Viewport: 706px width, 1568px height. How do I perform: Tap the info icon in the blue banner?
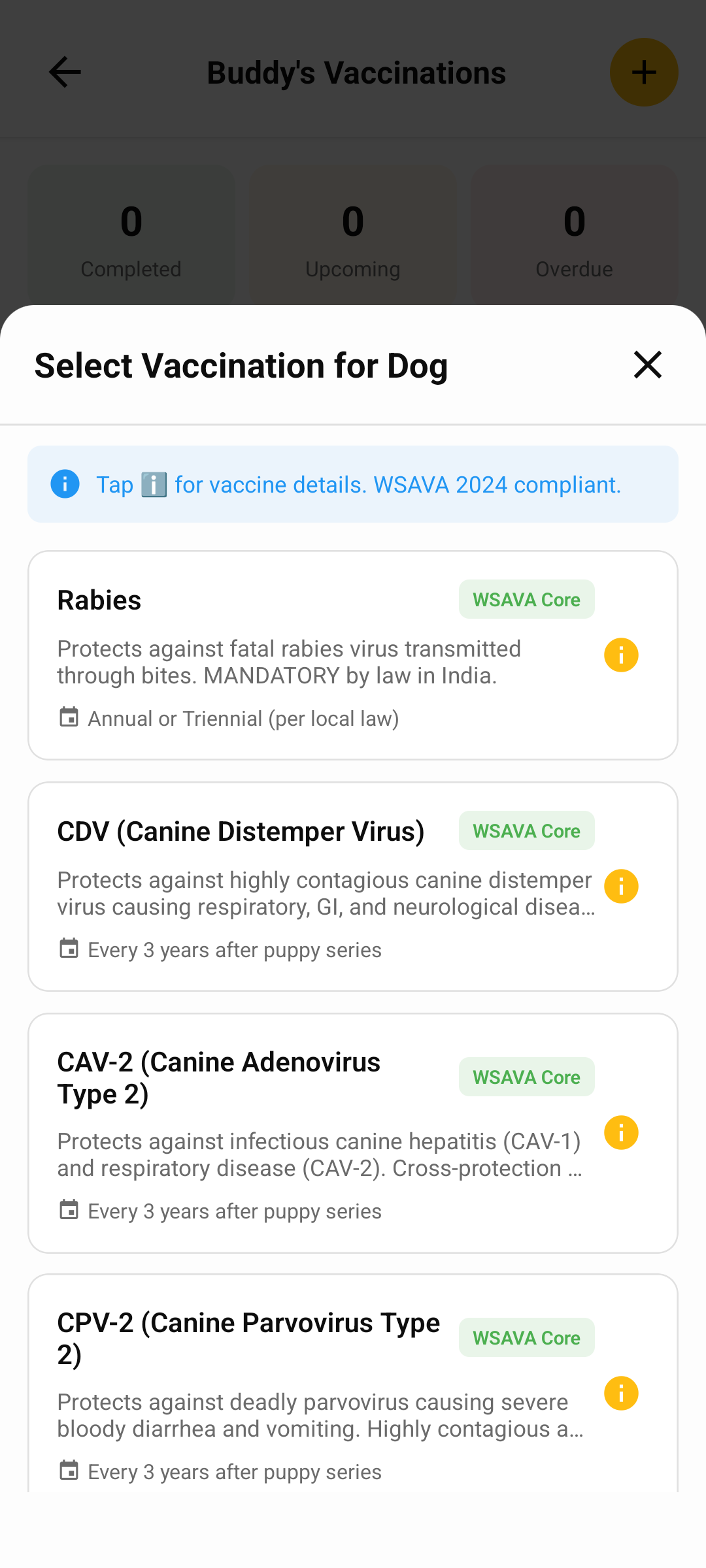pyautogui.click(x=64, y=484)
